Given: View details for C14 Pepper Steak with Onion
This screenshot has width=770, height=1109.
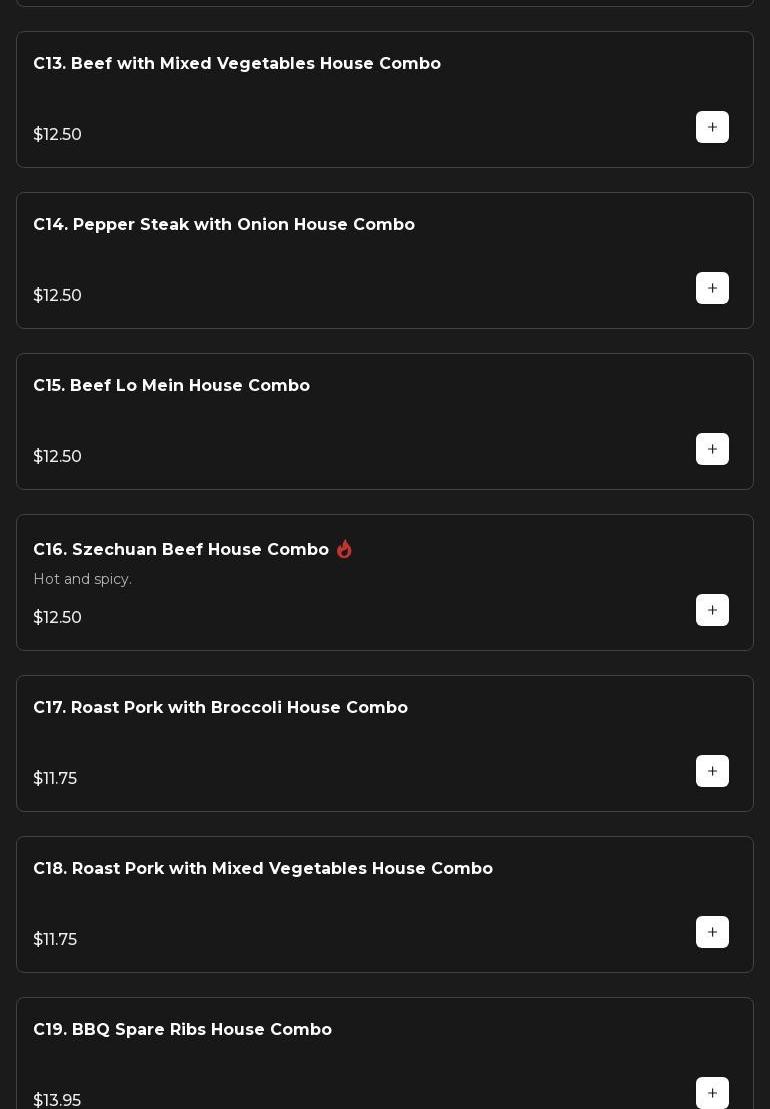Looking at the screenshot, I should (224, 225).
